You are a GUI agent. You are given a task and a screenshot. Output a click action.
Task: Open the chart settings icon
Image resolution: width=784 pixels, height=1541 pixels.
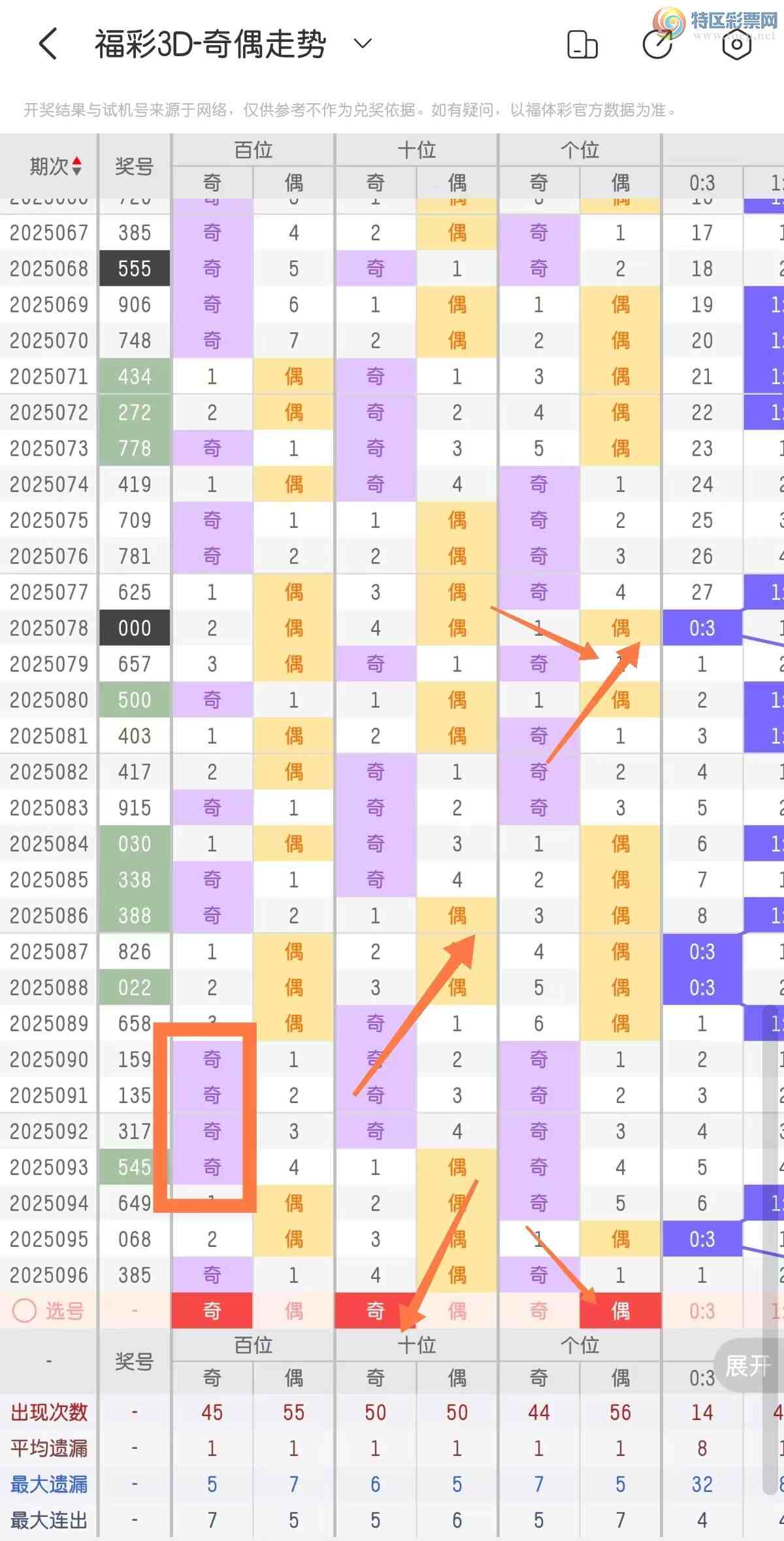pyautogui.click(x=736, y=44)
